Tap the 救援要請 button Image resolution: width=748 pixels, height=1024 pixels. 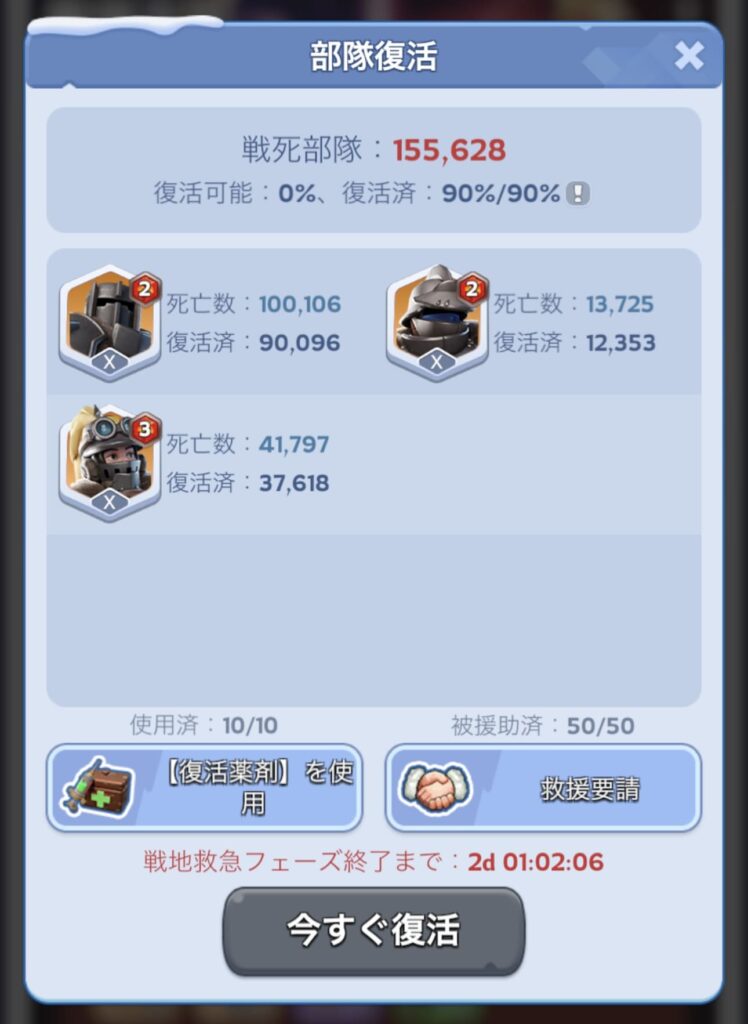click(543, 788)
